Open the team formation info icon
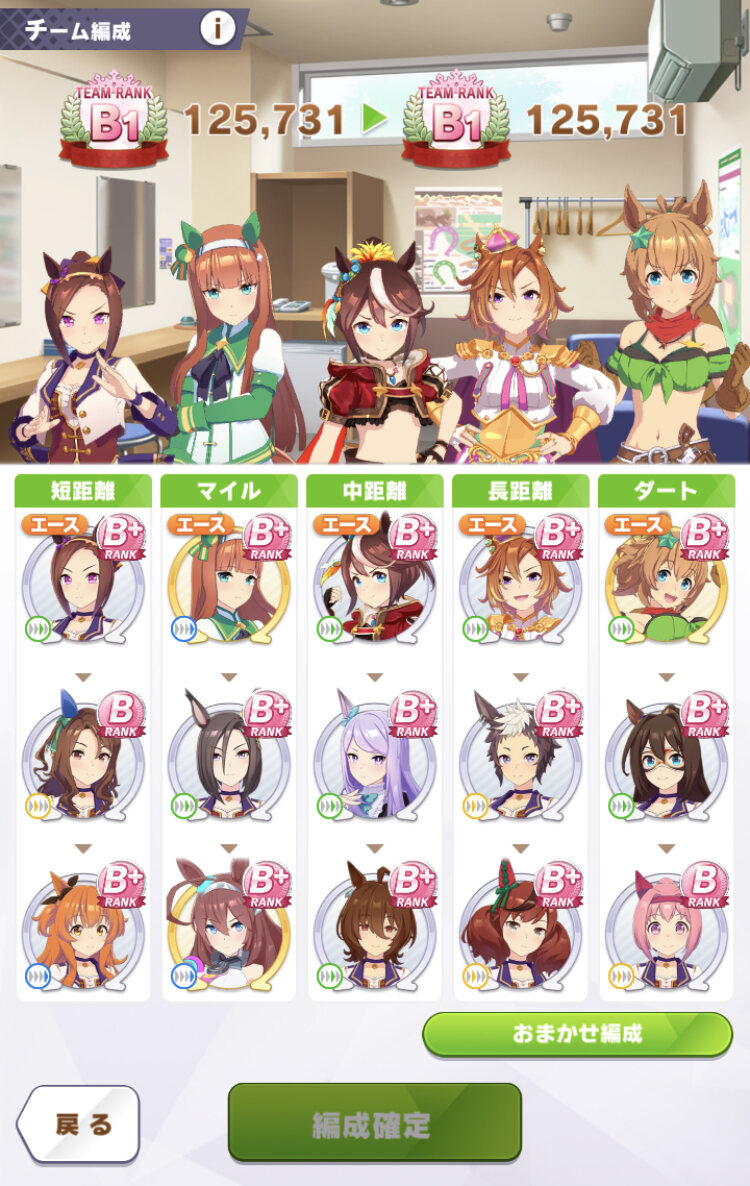The width and height of the screenshot is (750, 1186). coord(217,29)
